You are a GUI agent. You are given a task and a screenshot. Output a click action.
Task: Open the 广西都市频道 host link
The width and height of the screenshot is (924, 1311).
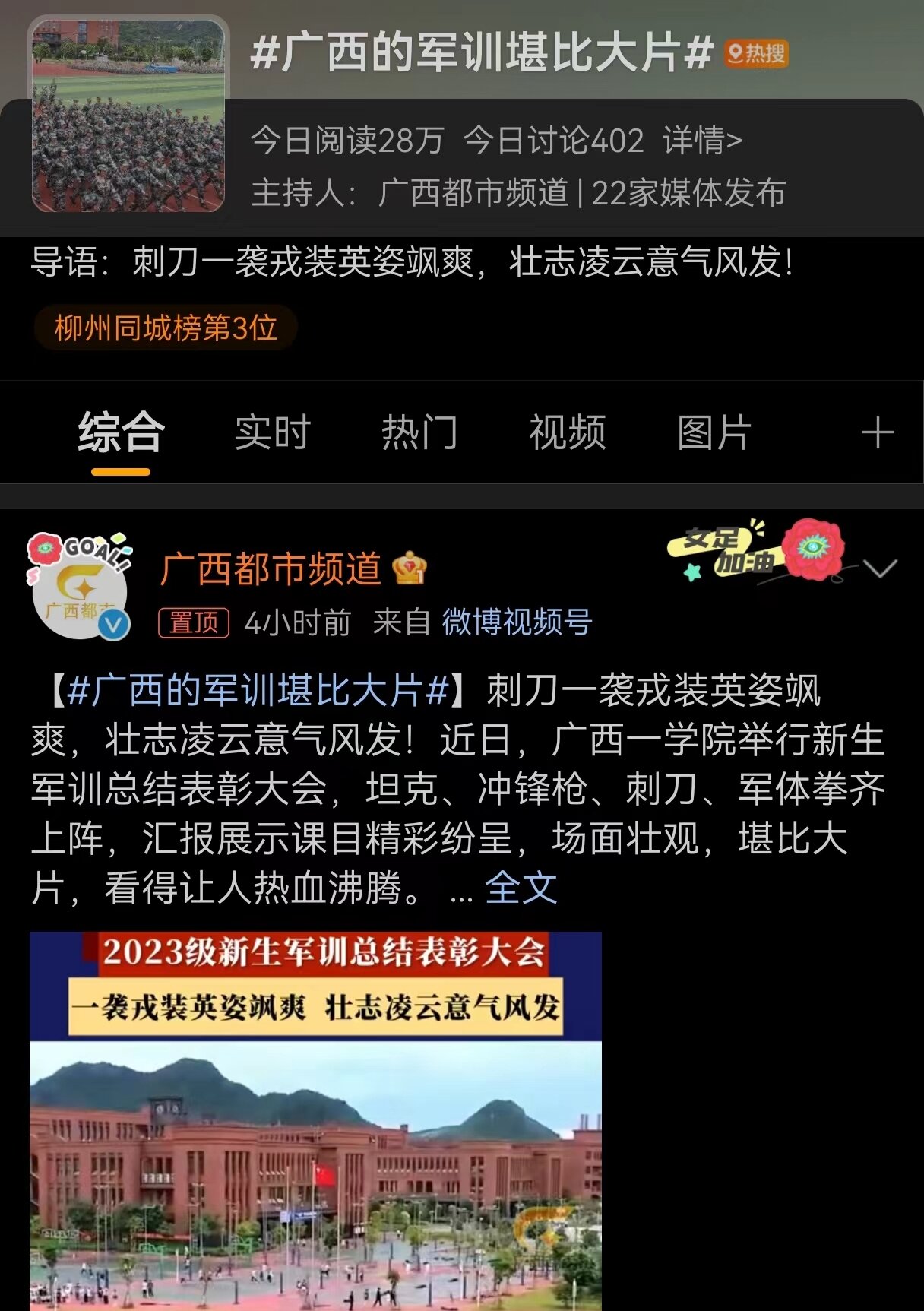point(473,193)
